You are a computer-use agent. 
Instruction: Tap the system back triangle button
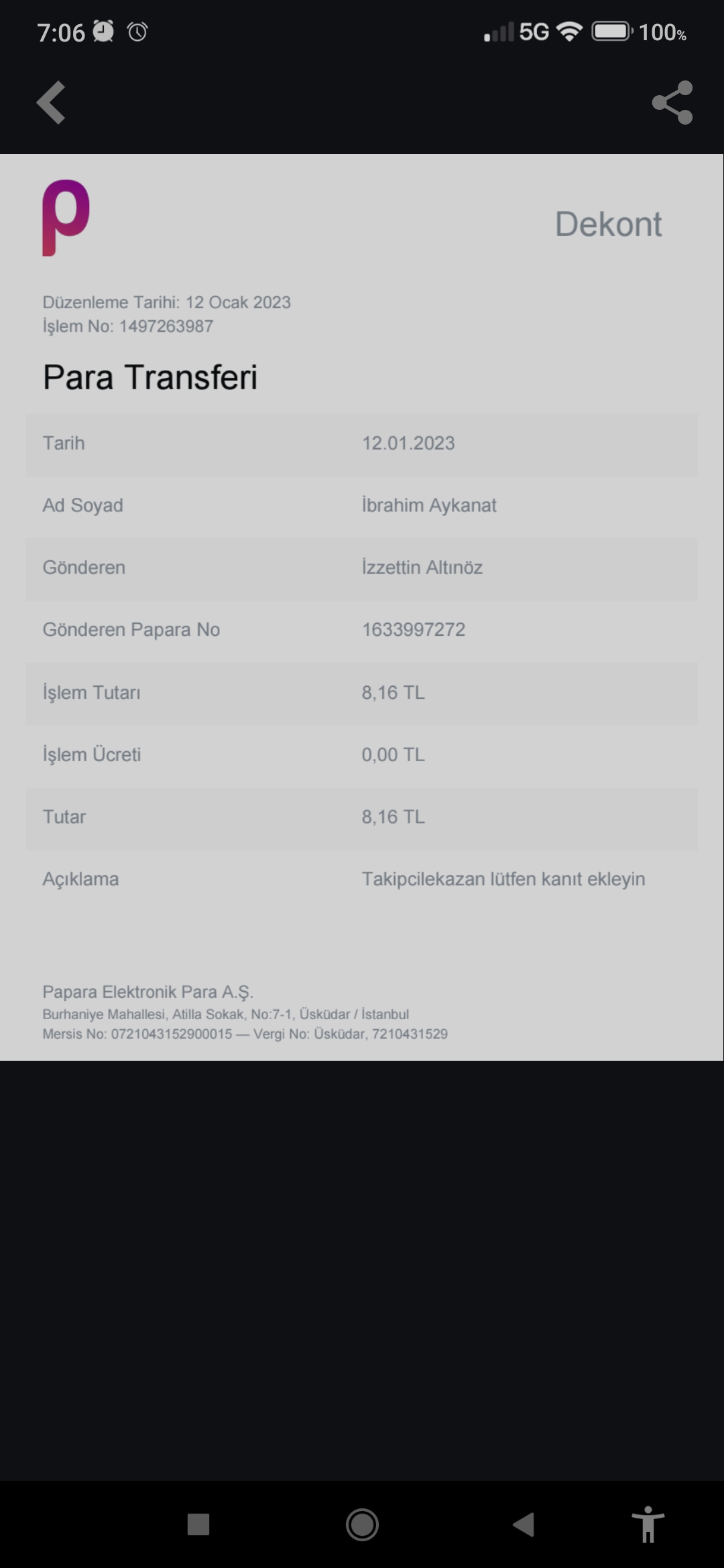point(524,1524)
